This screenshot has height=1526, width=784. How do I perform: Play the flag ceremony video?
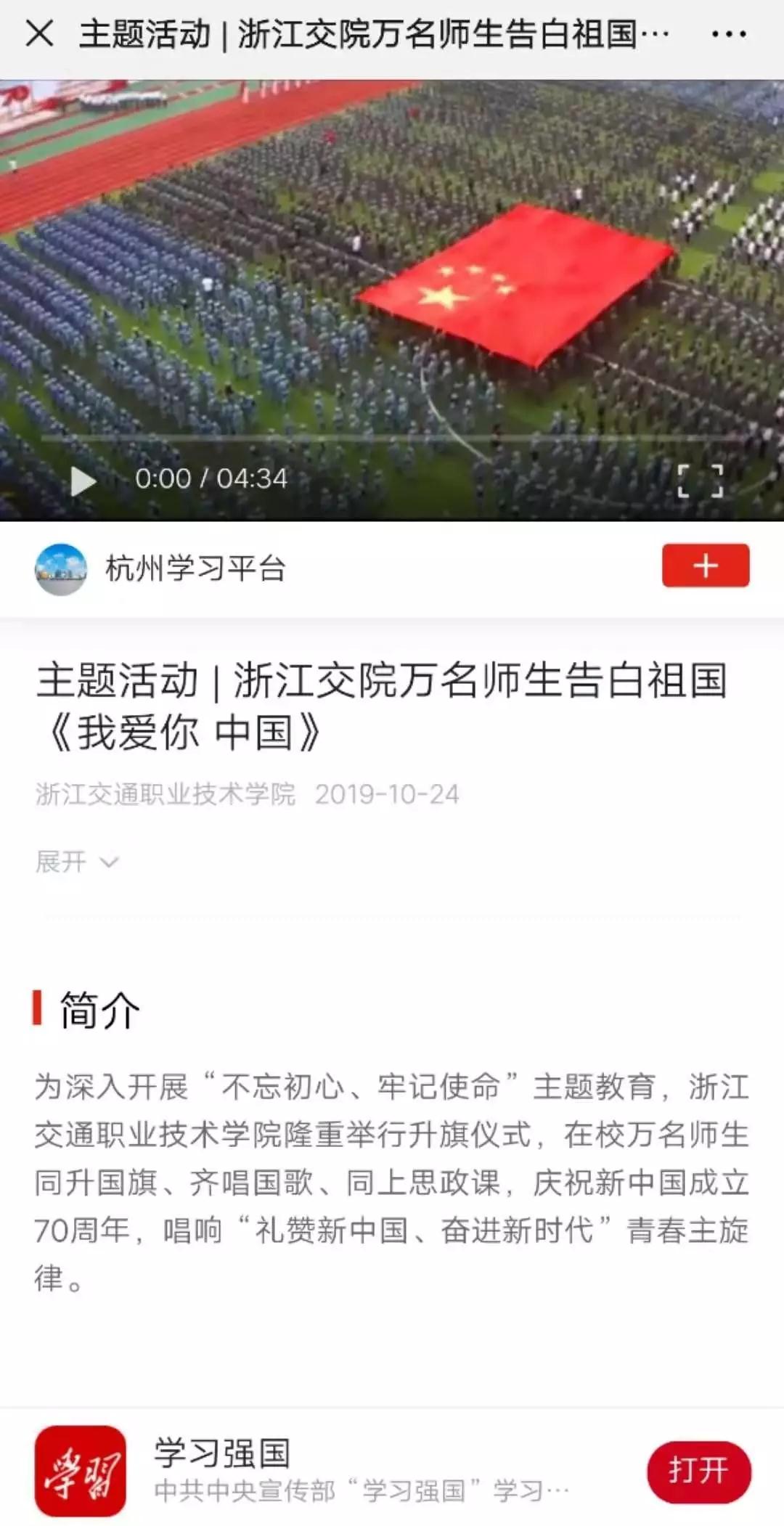click(83, 480)
